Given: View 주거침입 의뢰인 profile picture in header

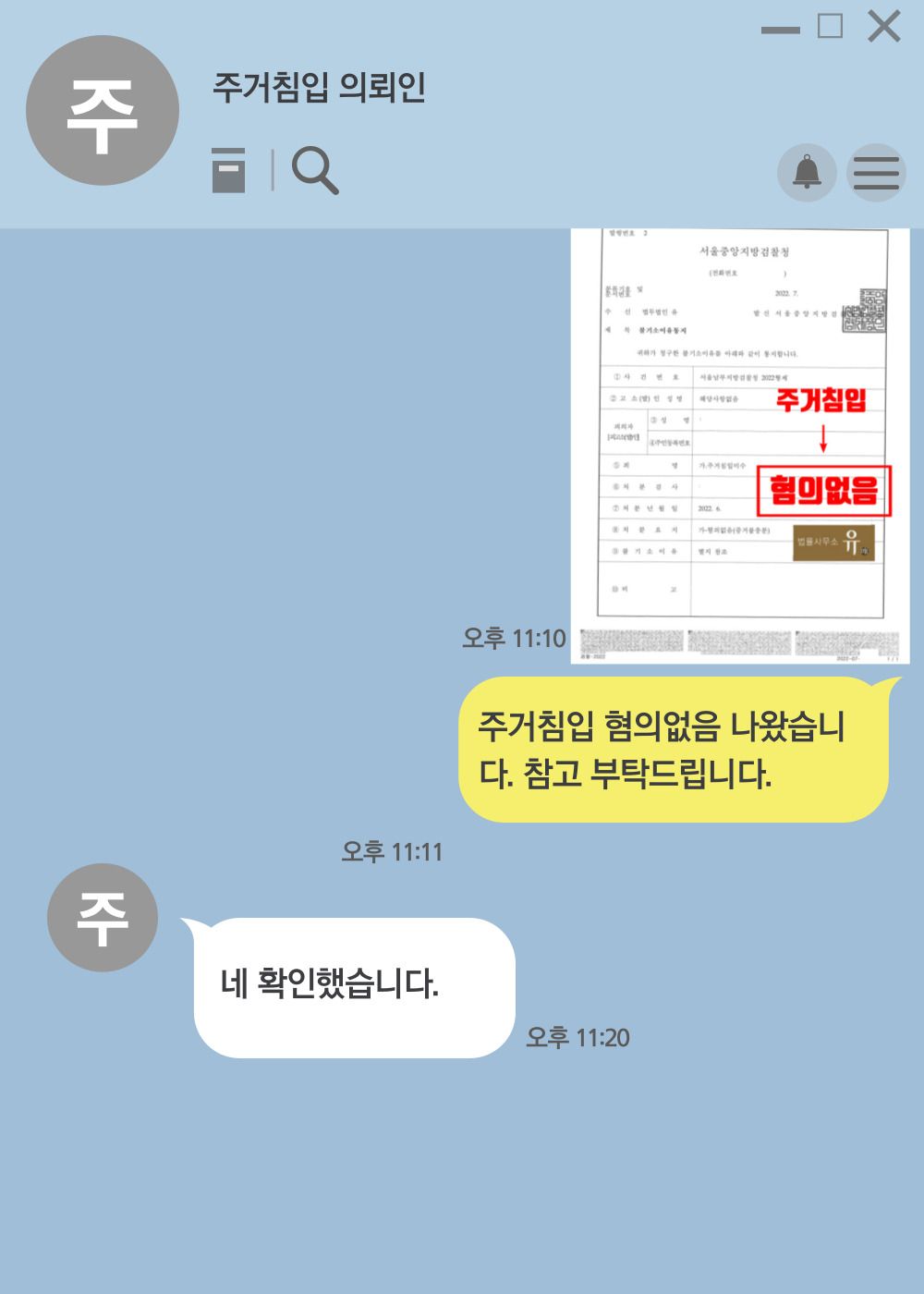Looking at the screenshot, I should coord(103,111).
